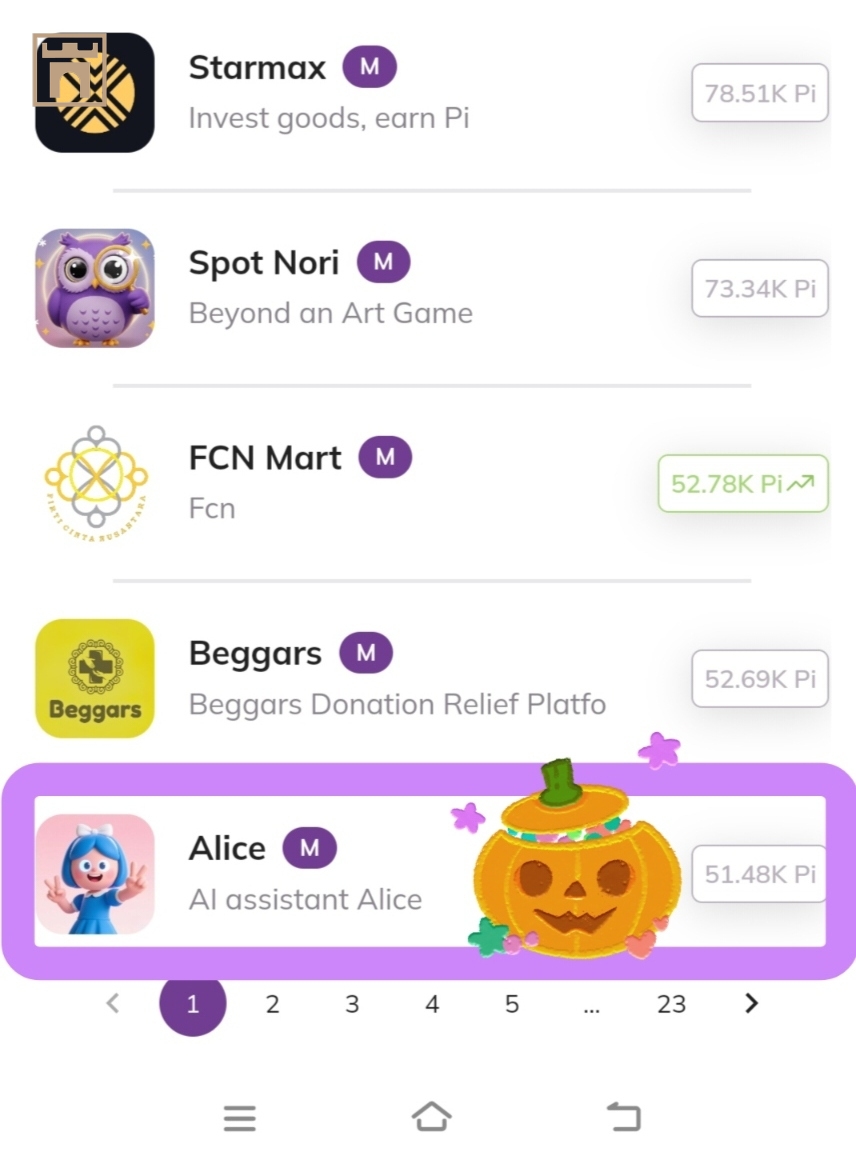
Task: Go to page 4 of the list
Action: [432, 1004]
